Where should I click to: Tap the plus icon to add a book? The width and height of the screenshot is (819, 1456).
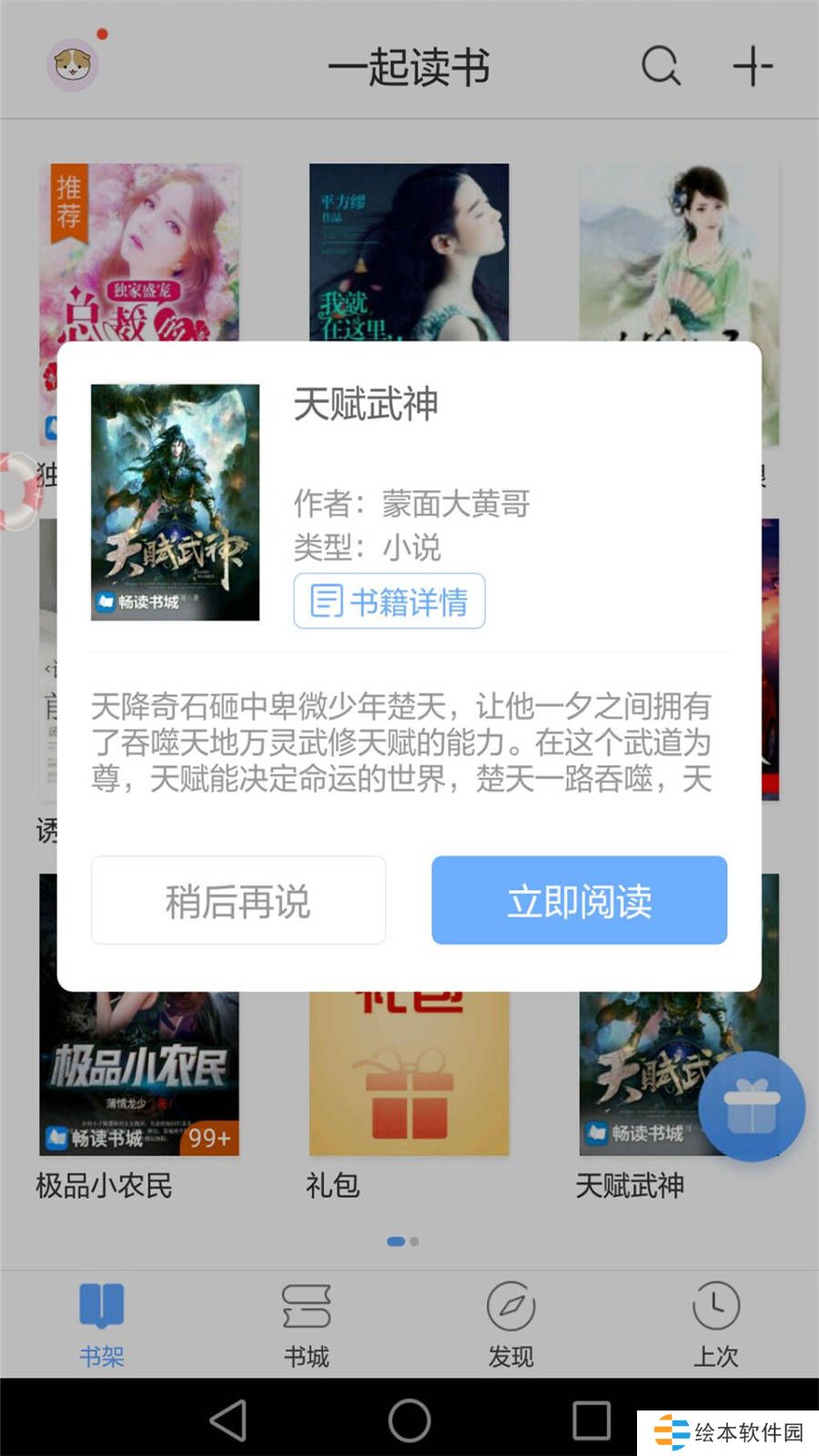[x=753, y=66]
